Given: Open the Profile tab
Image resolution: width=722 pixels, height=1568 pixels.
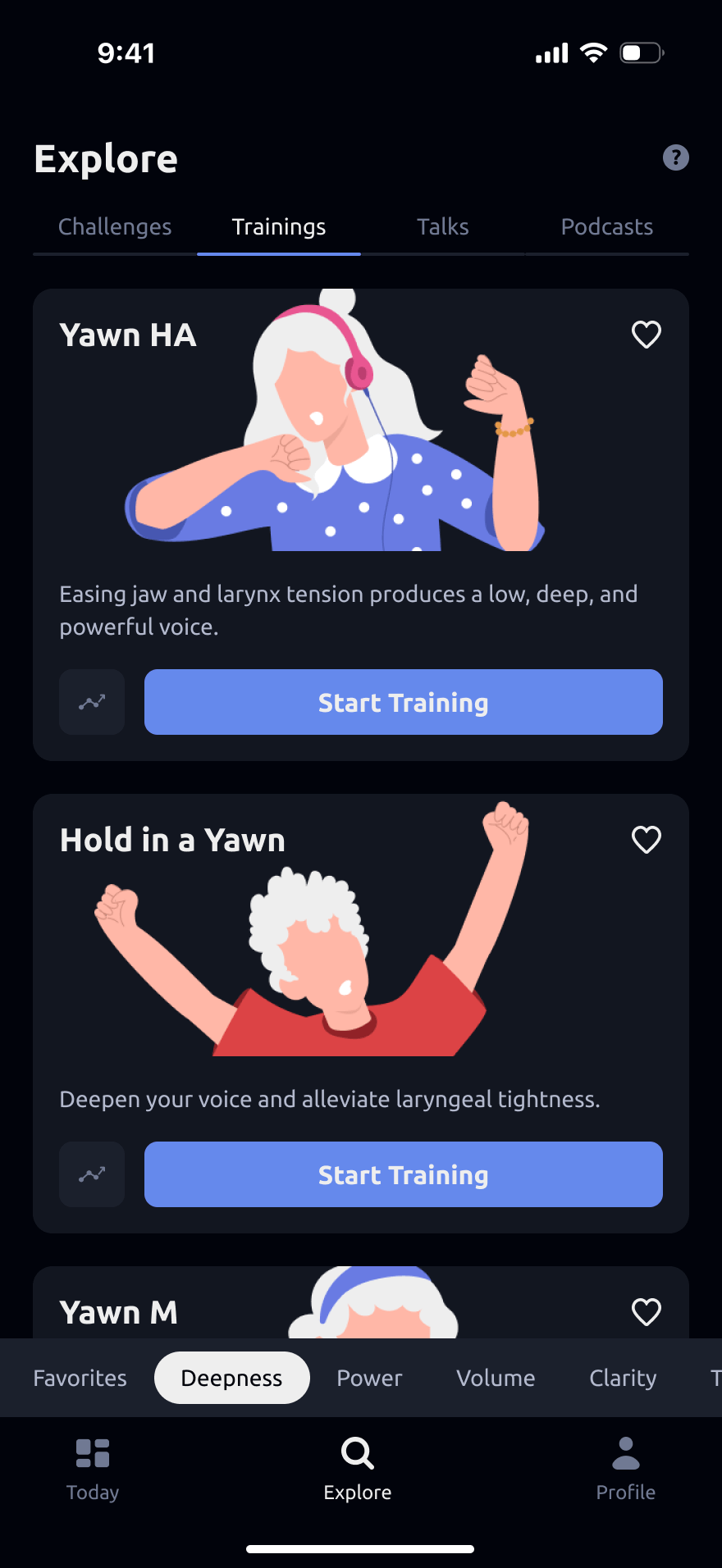Looking at the screenshot, I should coord(625,1470).
